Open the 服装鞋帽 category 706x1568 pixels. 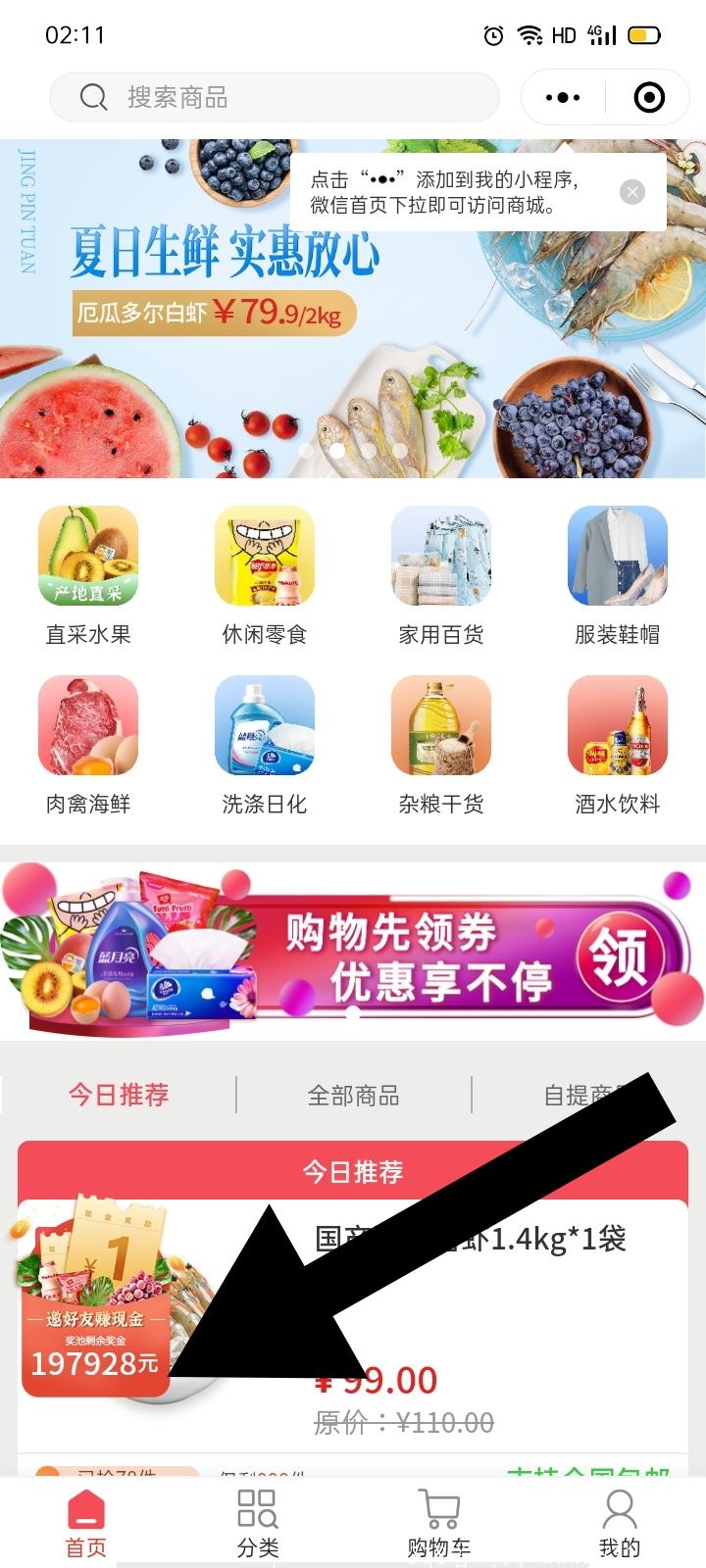click(618, 576)
